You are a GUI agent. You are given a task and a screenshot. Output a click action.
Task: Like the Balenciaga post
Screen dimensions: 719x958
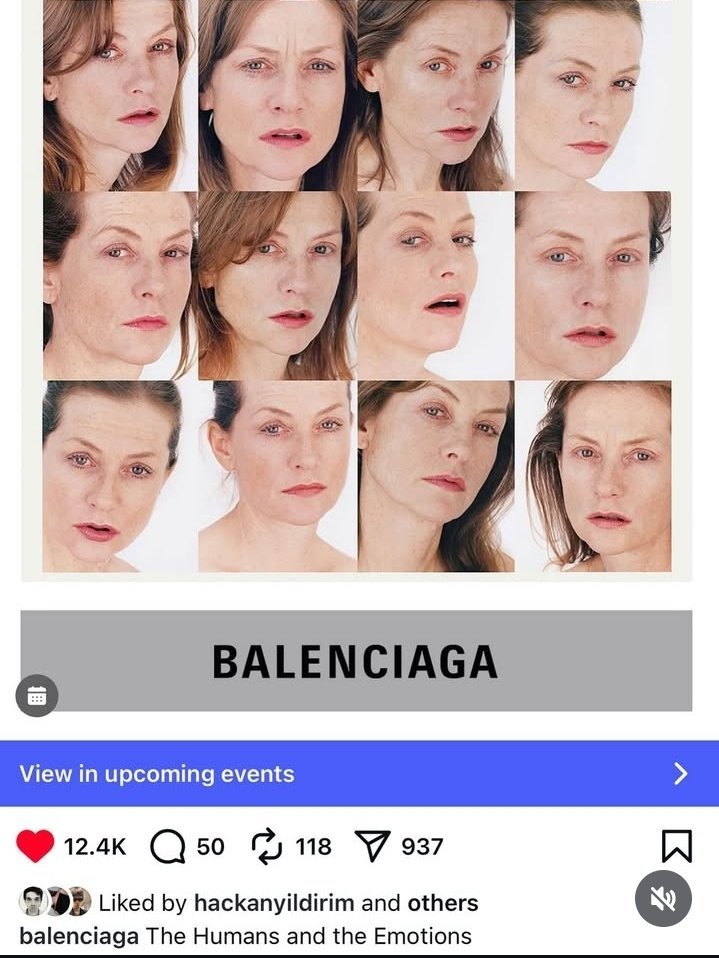point(36,847)
